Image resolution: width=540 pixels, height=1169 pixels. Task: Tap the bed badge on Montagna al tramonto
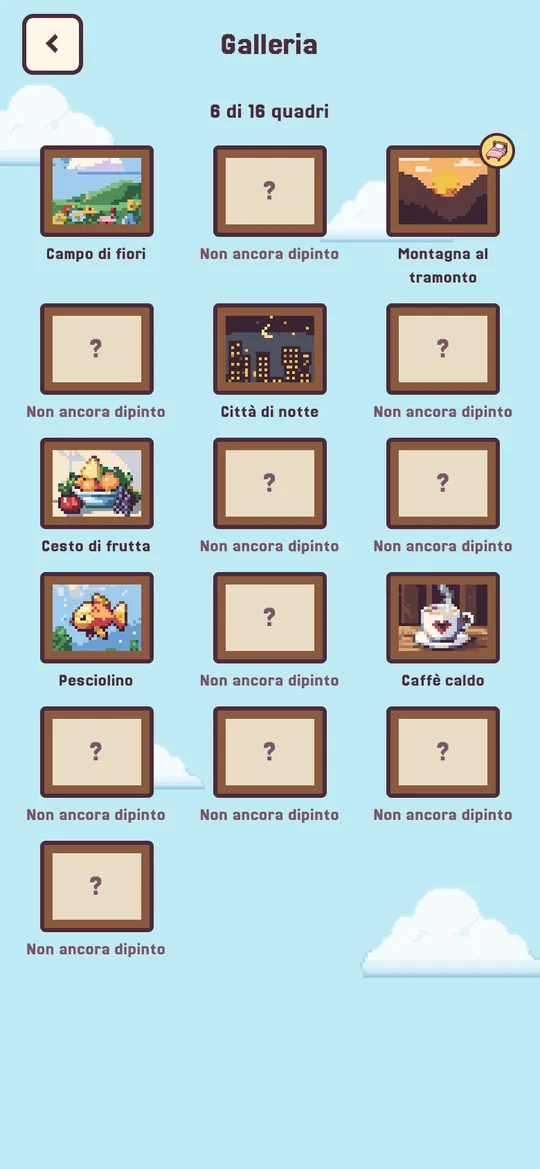coord(497,151)
